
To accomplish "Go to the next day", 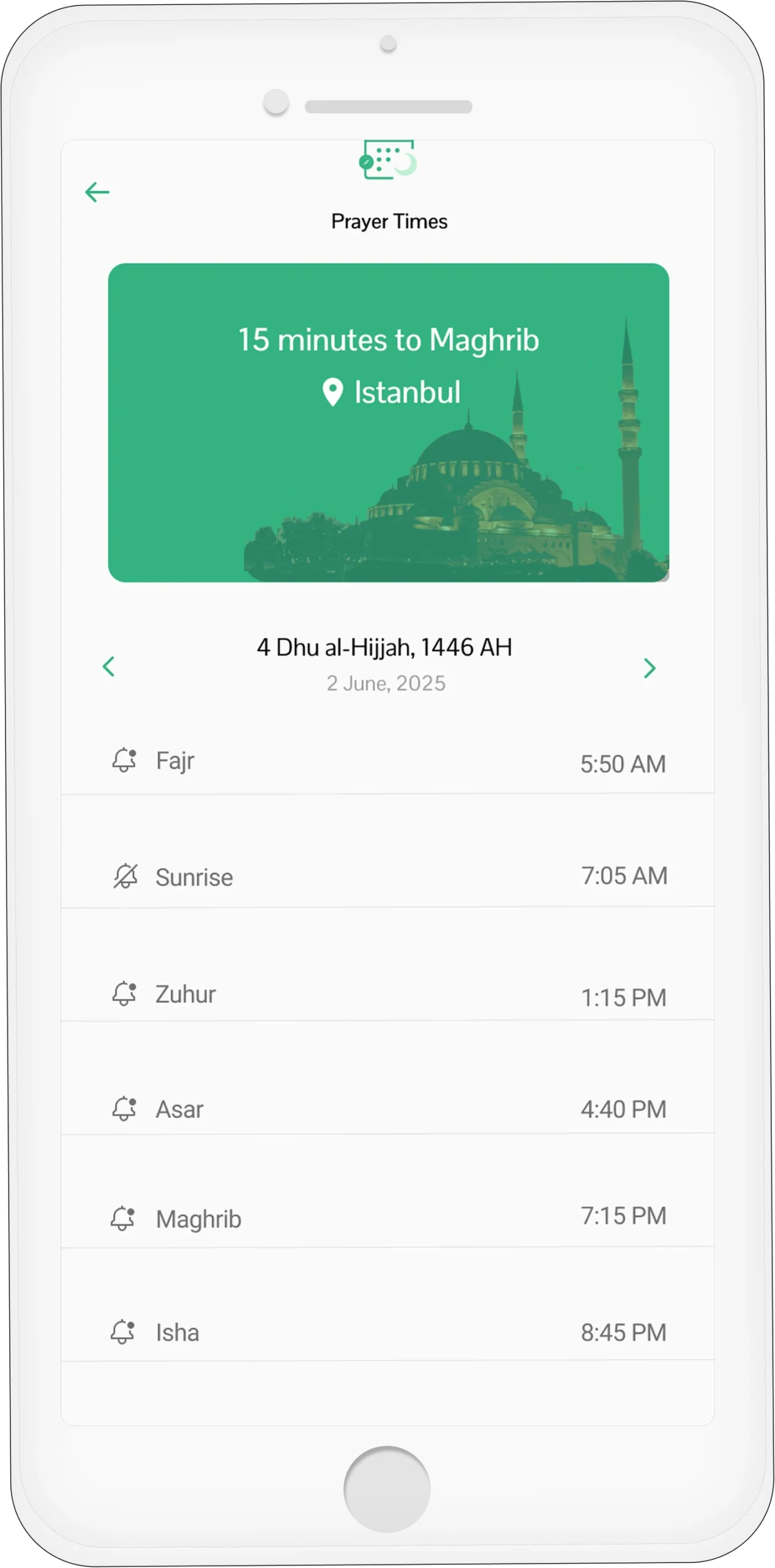I will coord(650,668).
